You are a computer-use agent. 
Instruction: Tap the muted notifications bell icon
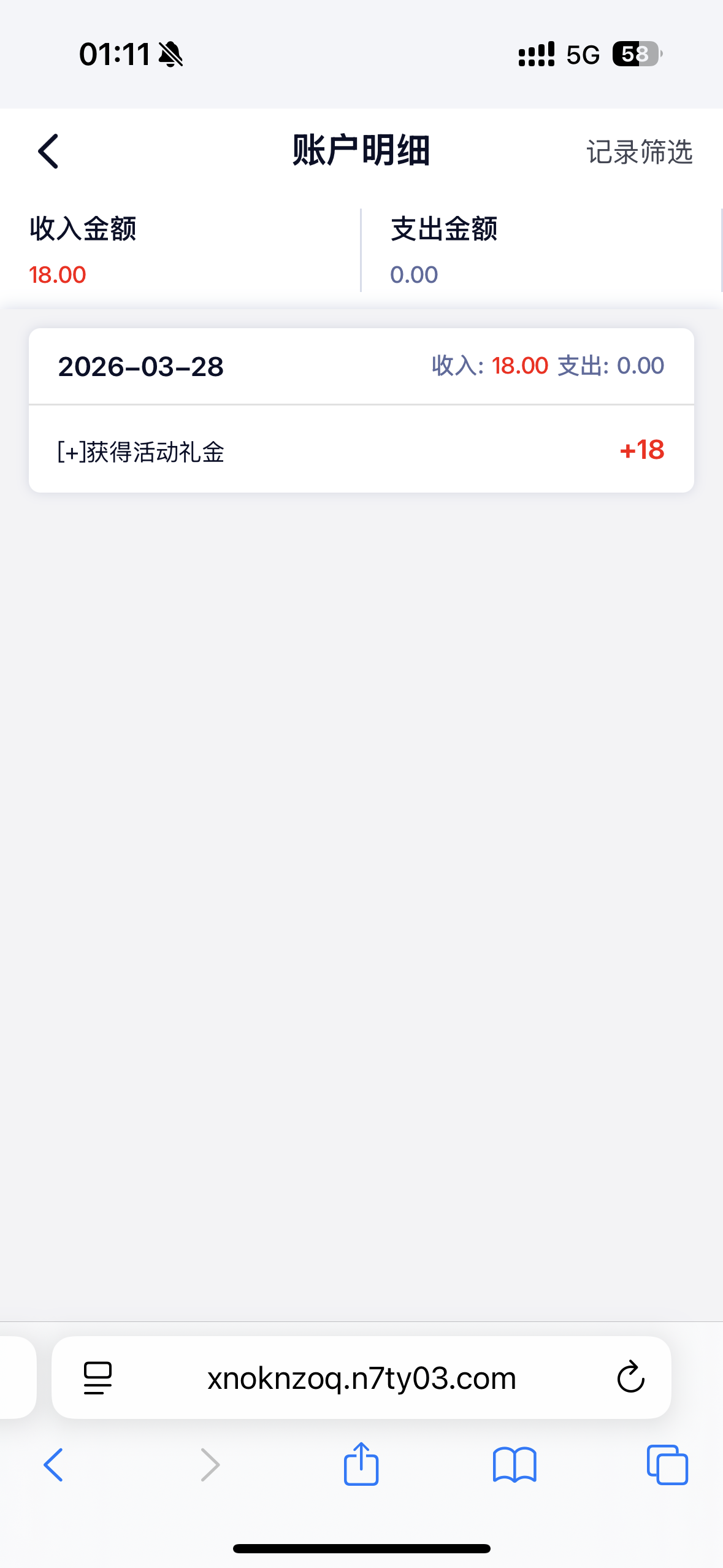[x=171, y=55]
